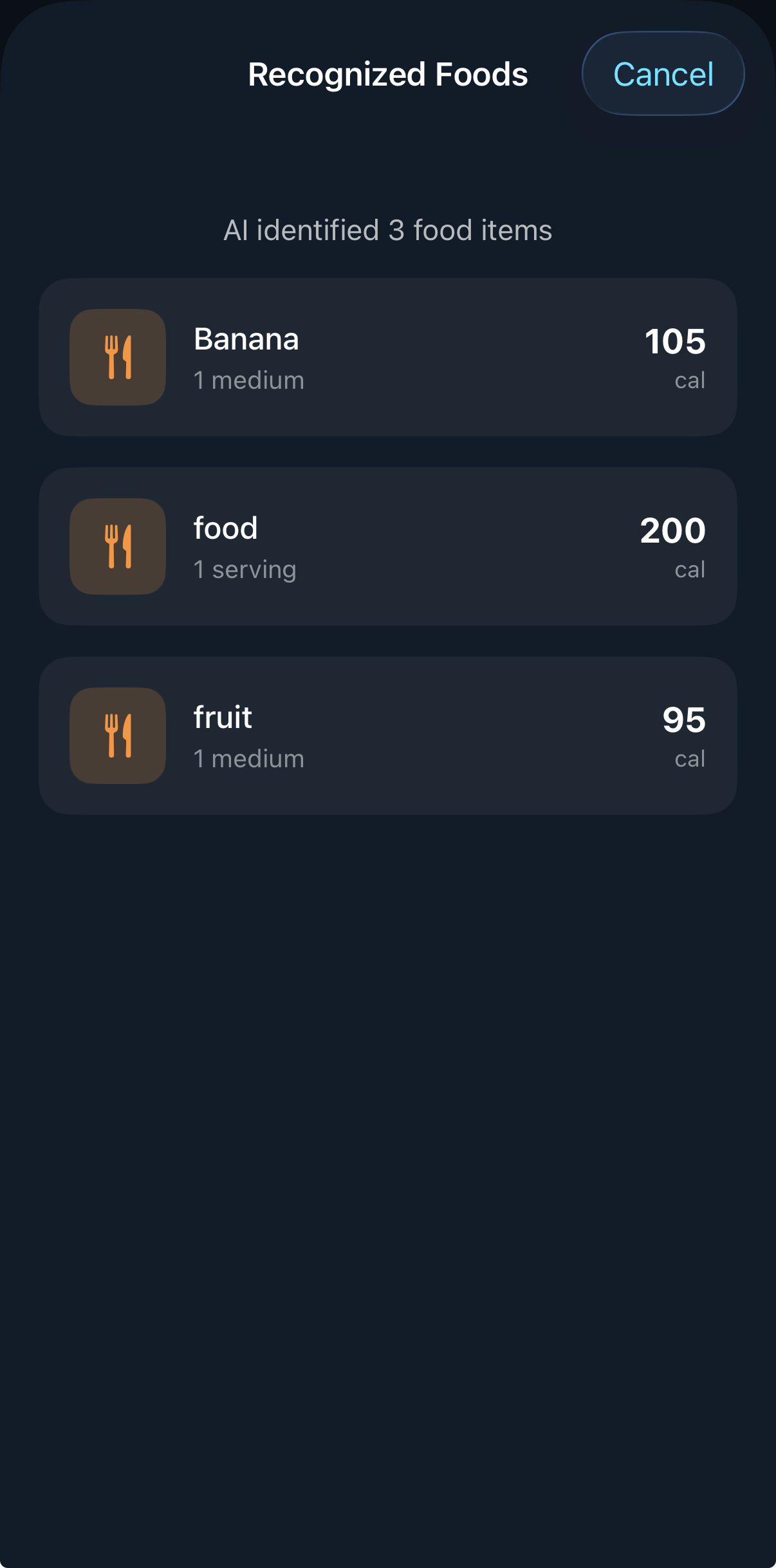The image size is (776, 1568).
Task: Select the Banana food item
Action: click(x=387, y=357)
